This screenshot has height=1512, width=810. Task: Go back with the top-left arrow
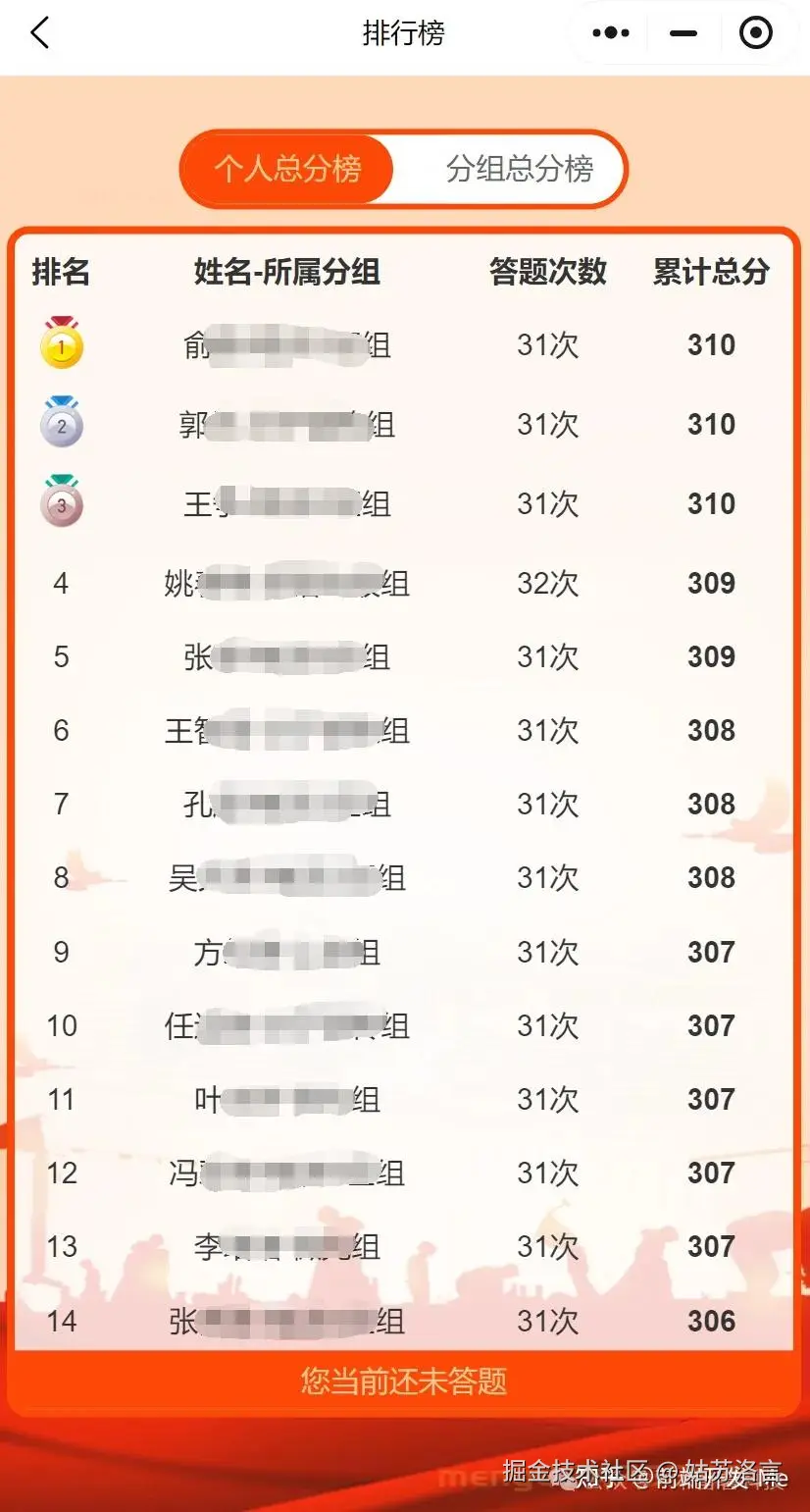(39, 33)
